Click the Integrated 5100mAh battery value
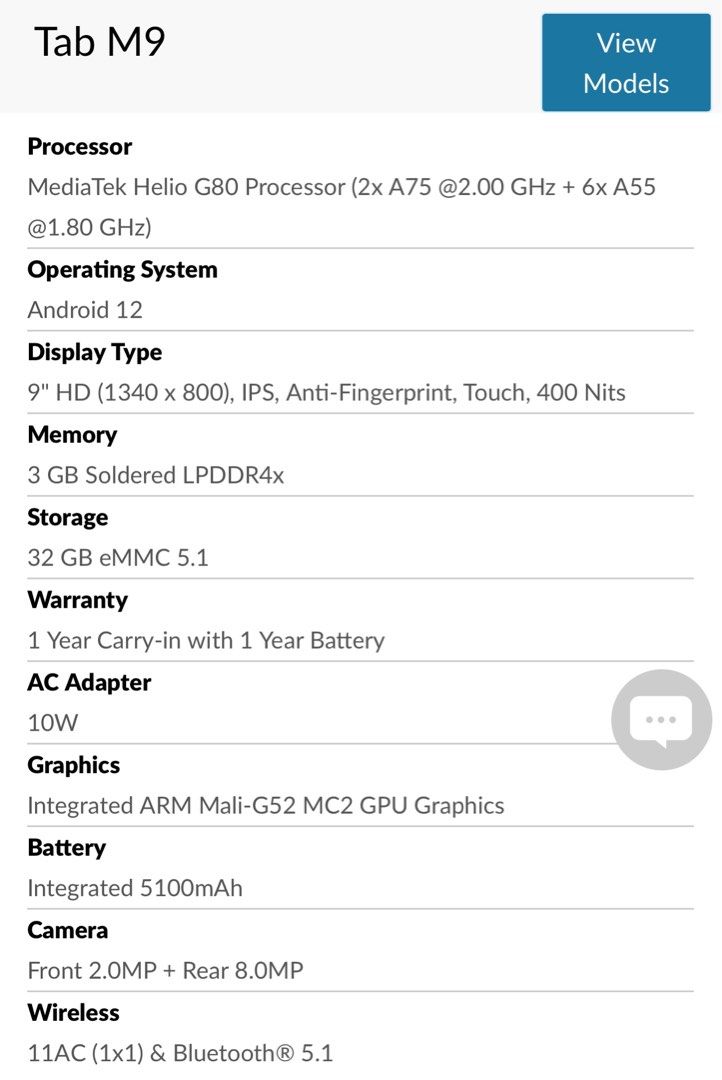722x1080 pixels. pyautogui.click(x=133, y=887)
